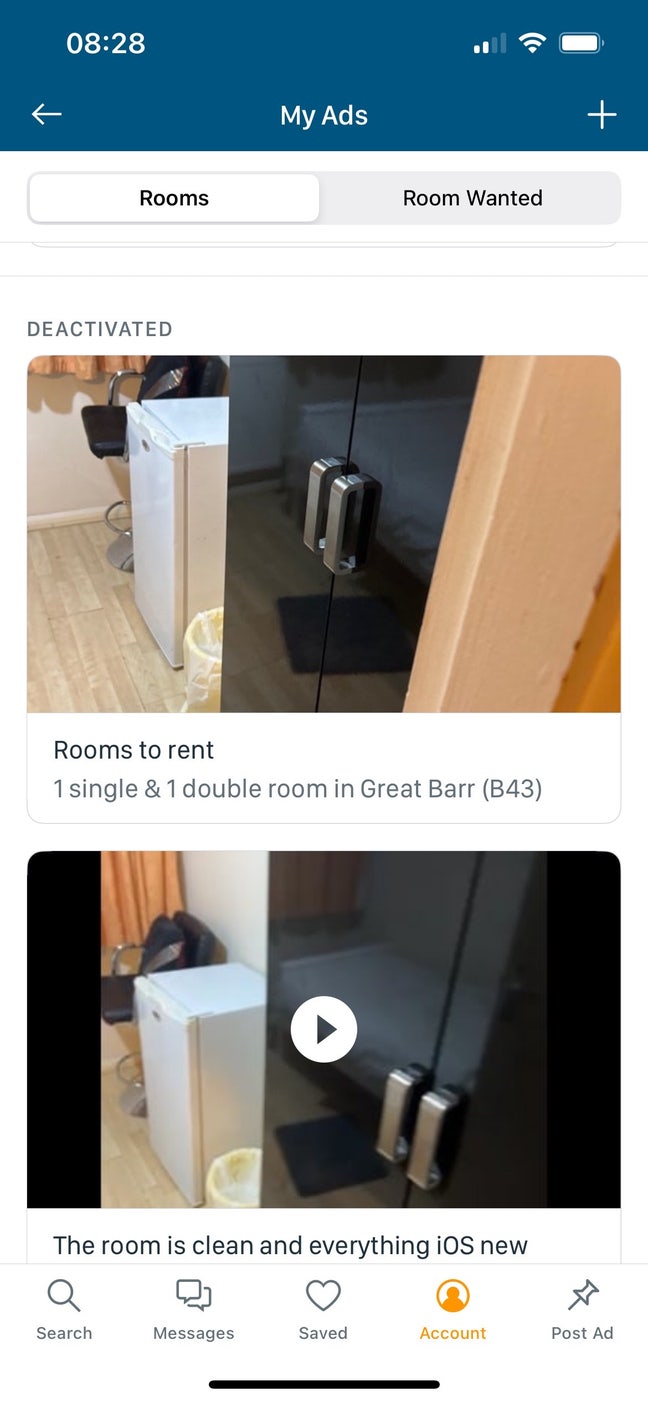Go to the Saved tab
Image resolution: width=648 pixels, height=1402 pixels.
323,1310
